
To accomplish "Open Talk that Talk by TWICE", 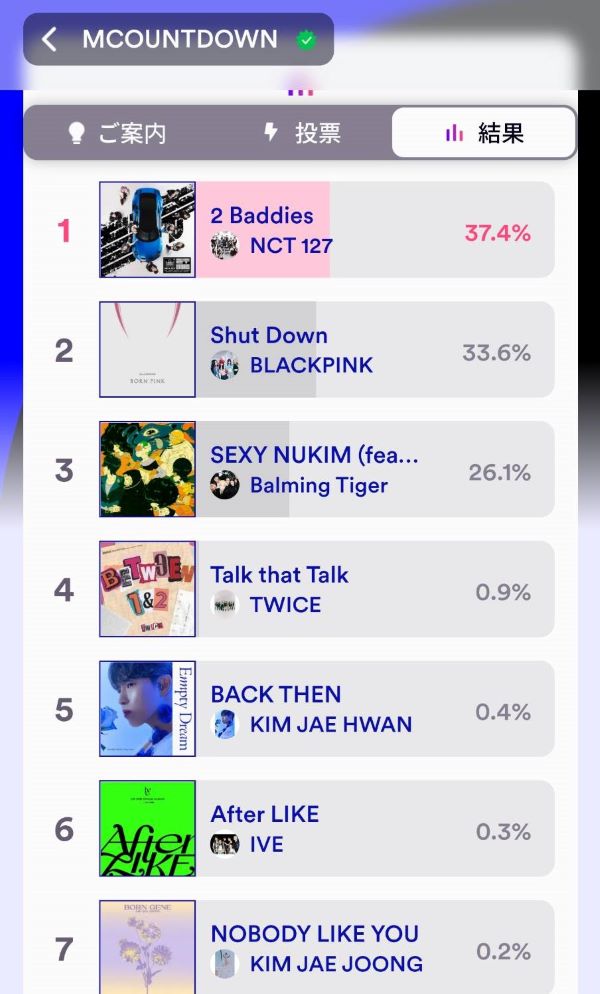I will pos(326,589).
